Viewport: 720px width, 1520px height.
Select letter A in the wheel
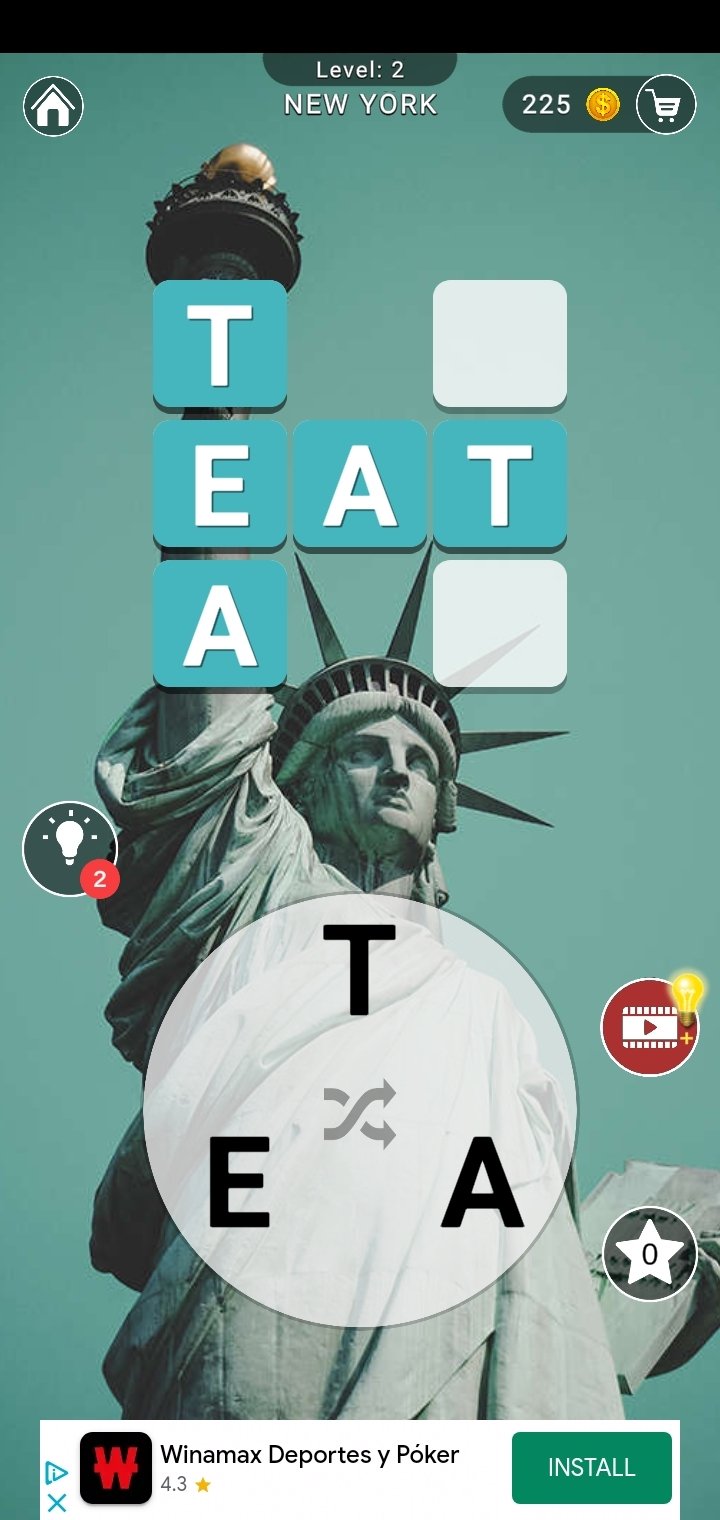pyautogui.click(x=483, y=1181)
